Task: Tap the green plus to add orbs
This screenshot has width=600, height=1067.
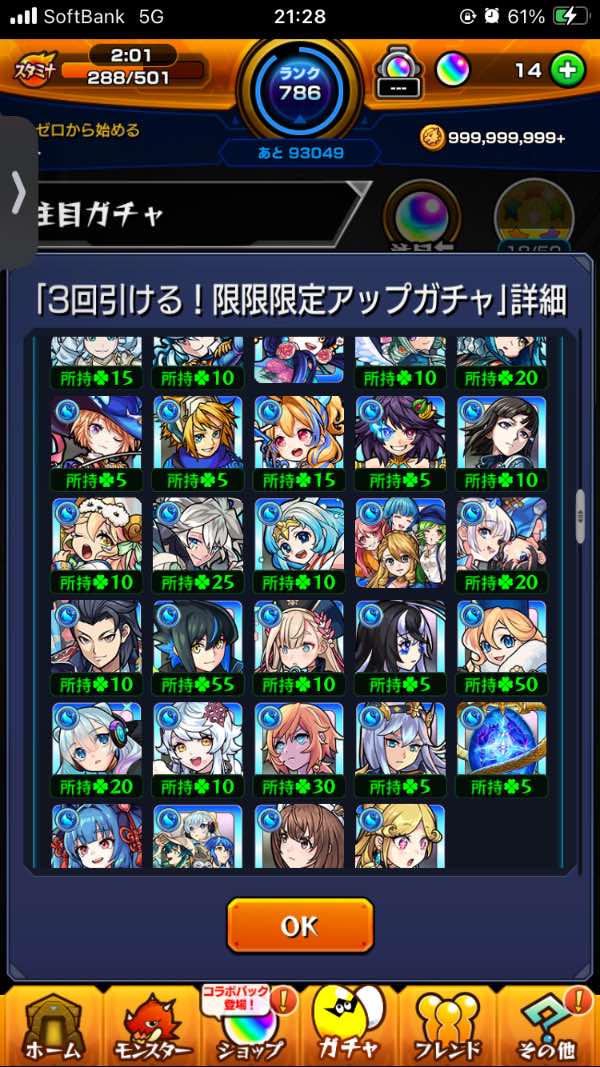Action: (x=567, y=70)
